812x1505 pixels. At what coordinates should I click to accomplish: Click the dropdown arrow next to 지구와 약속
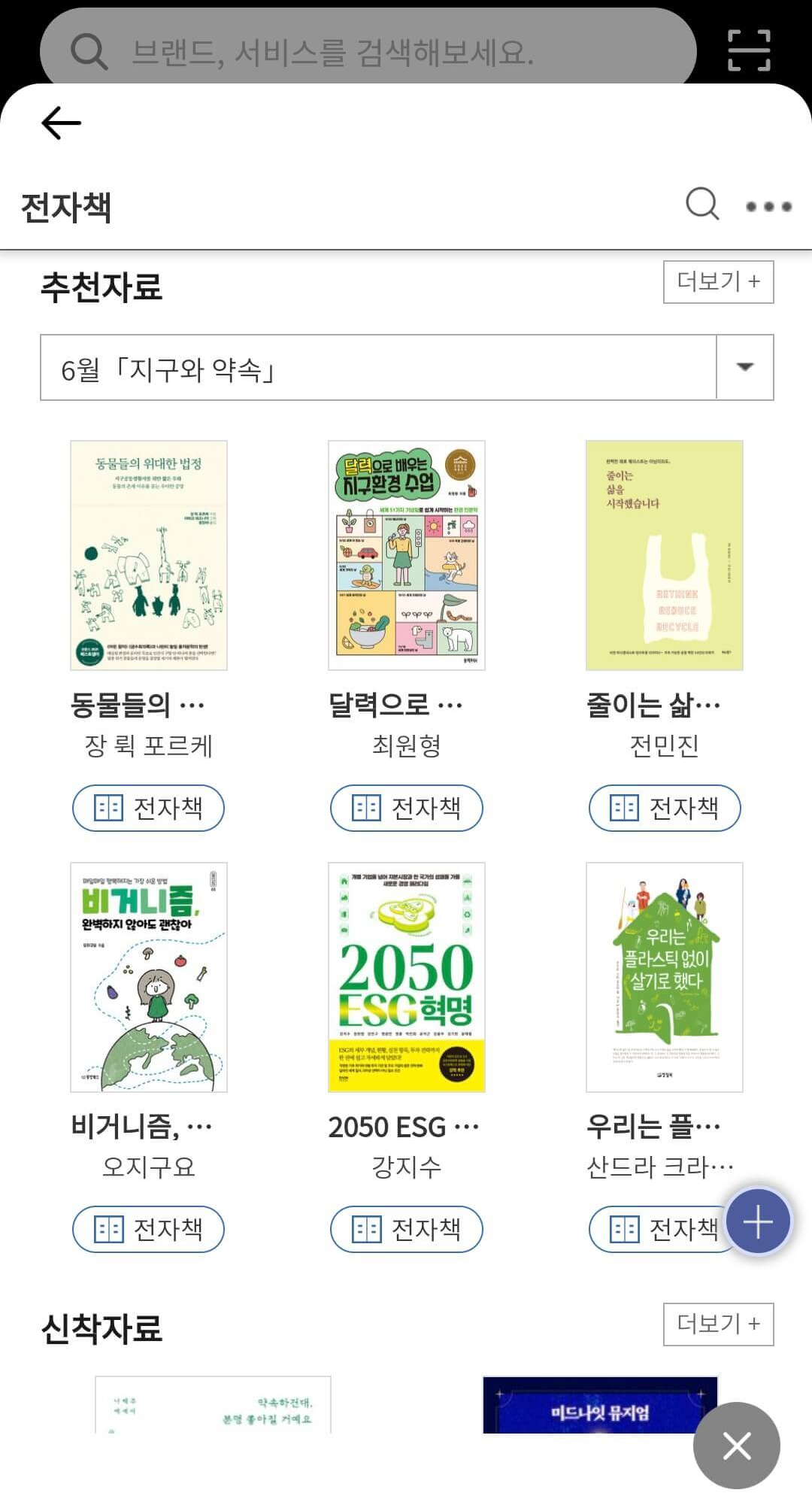click(x=744, y=367)
